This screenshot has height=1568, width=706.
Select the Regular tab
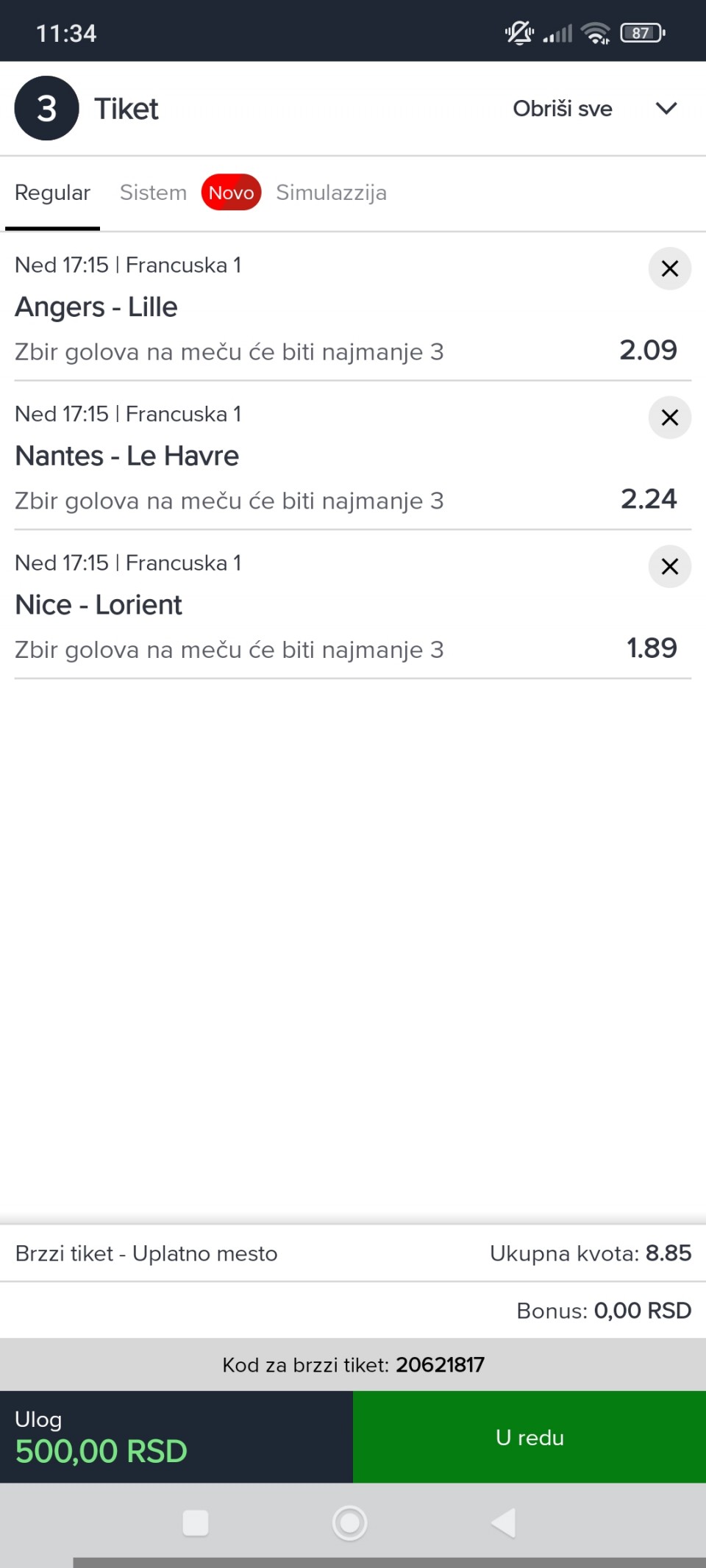(x=52, y=193)
